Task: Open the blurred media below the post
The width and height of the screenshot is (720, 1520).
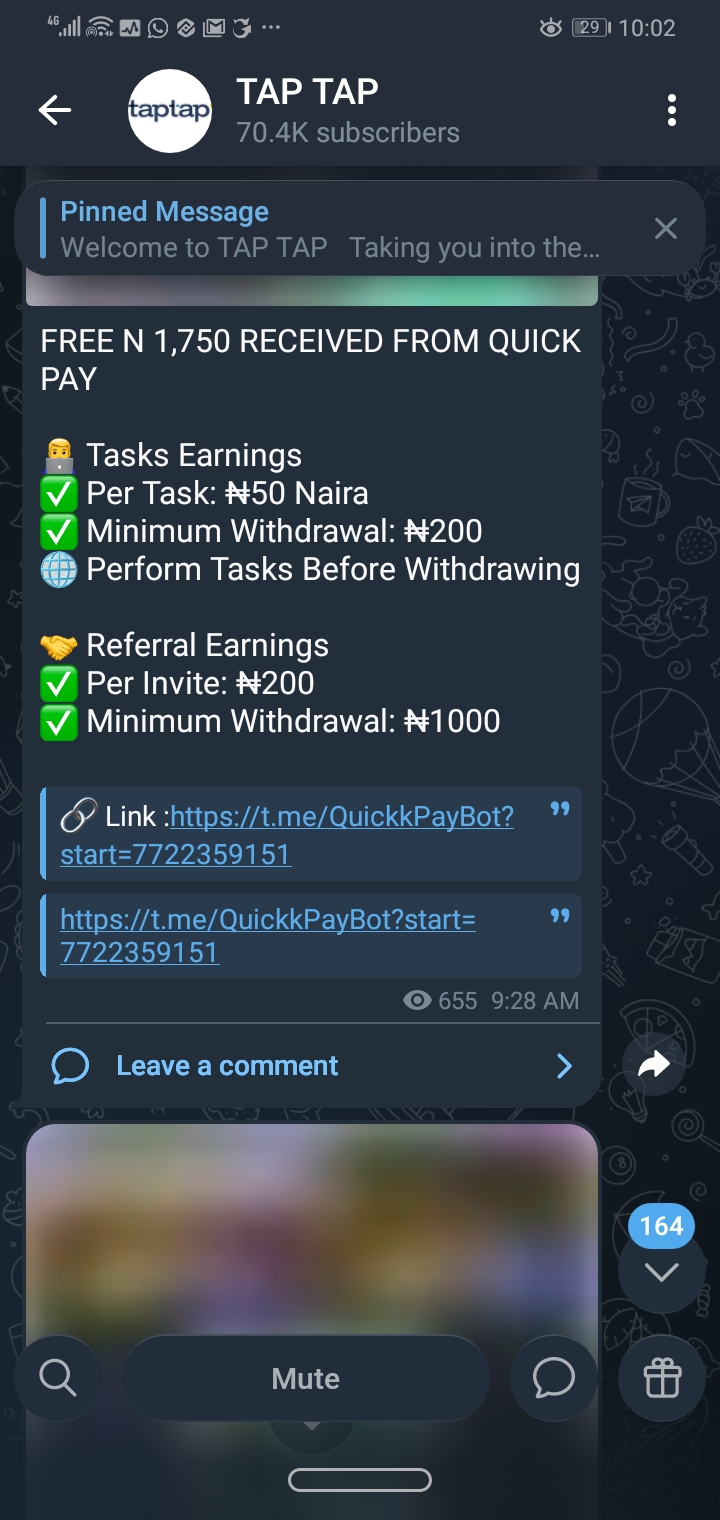Action: tap(311, 1230)
